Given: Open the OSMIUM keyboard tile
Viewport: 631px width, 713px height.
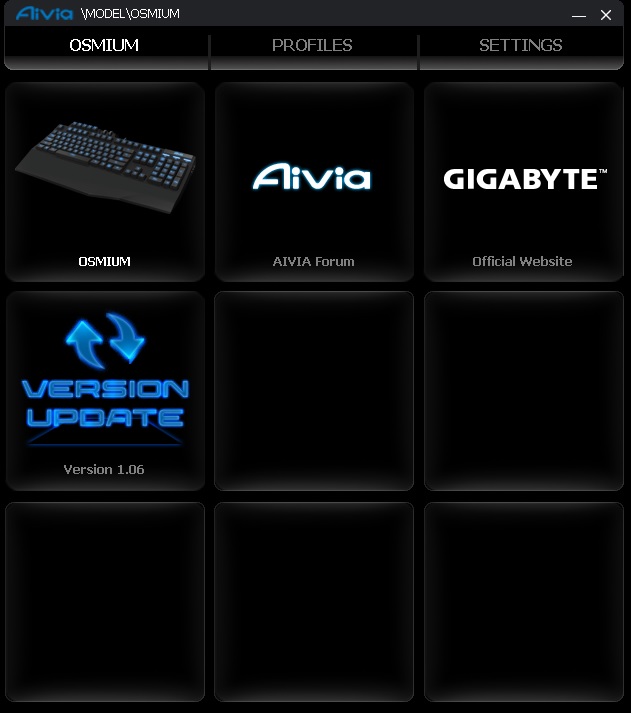Looking at the screenshot, I should (105, 182).
